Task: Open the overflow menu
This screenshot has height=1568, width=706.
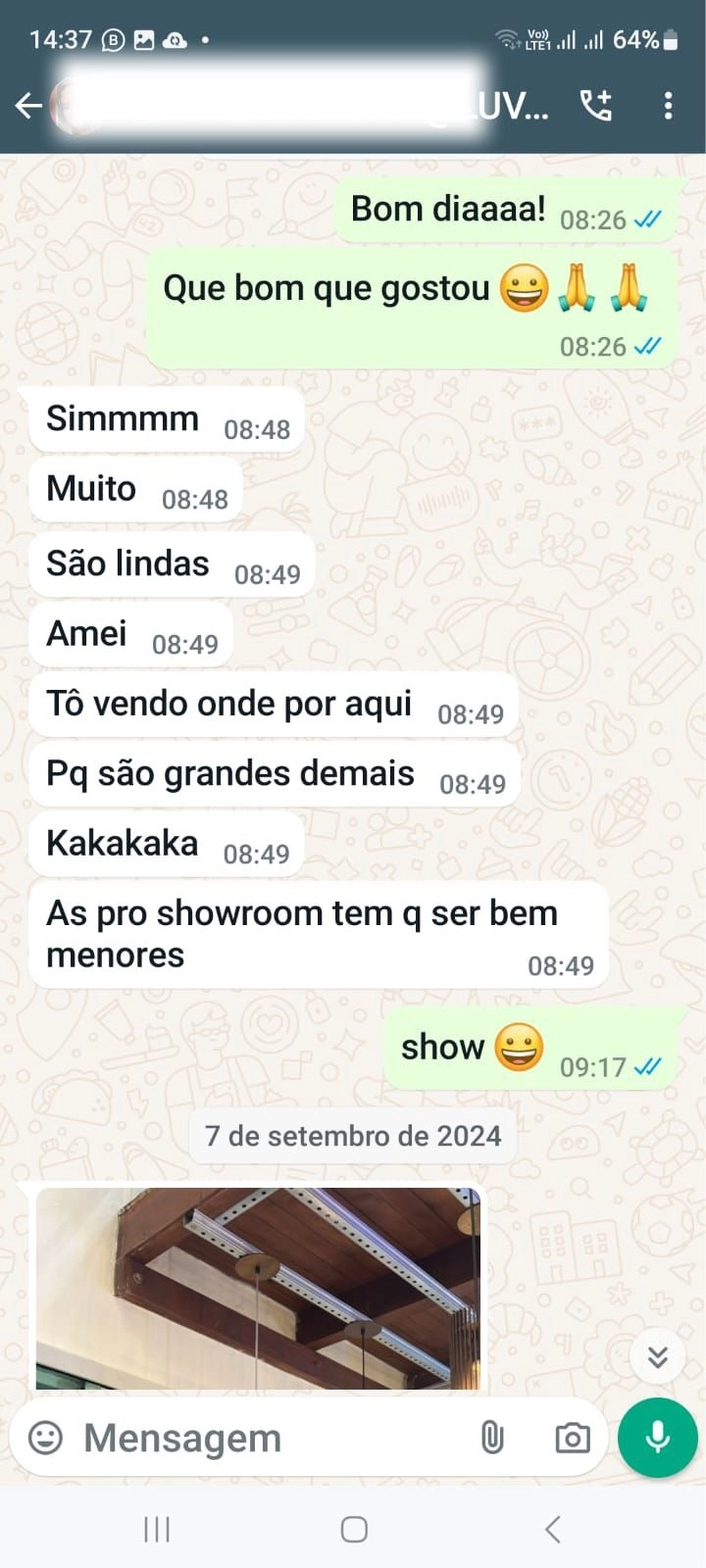Action: [x=668, y=105]
